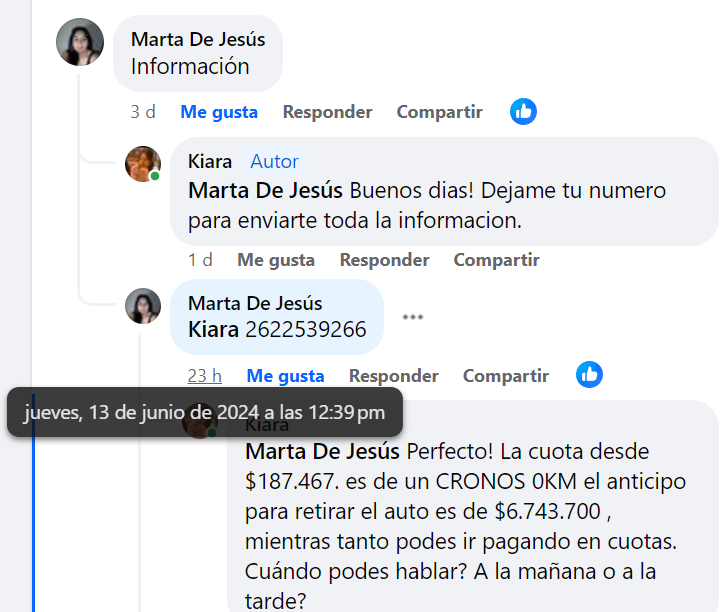
Task: Like the comment with the phone number
Action: (x=286, y=376)
